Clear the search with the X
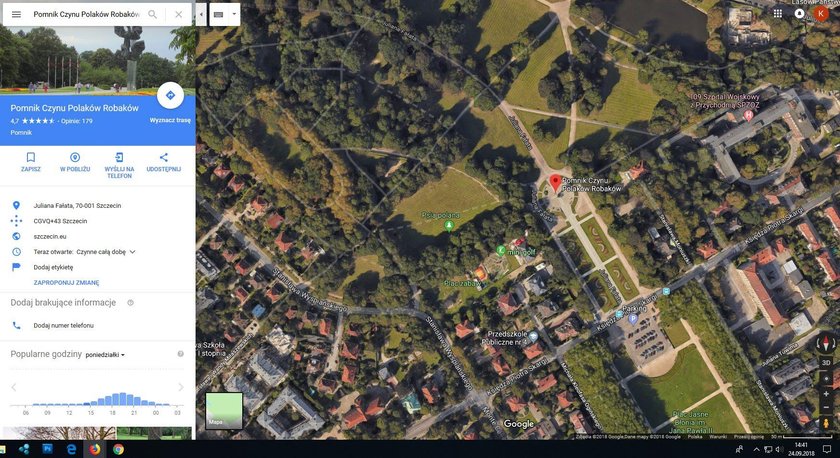This screenshot has height=458, width=840. pyautogui.click(x=178, y=15)
